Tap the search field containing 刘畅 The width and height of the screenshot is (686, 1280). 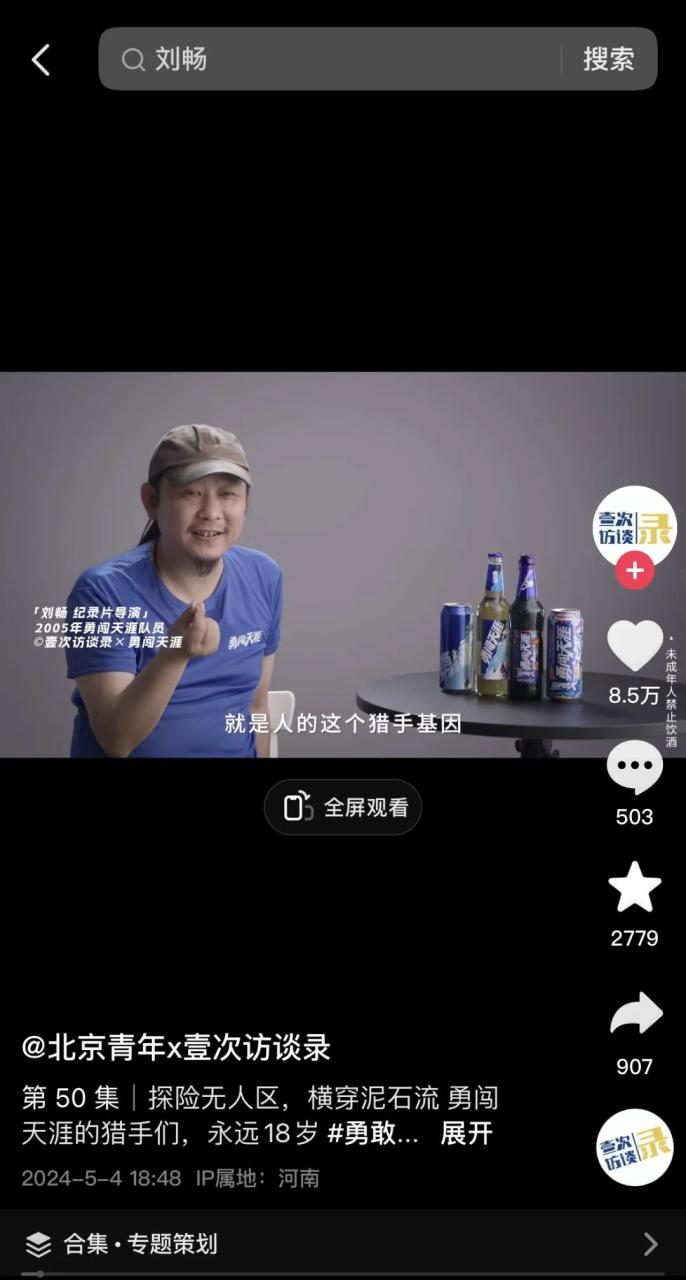pos(330,59)
